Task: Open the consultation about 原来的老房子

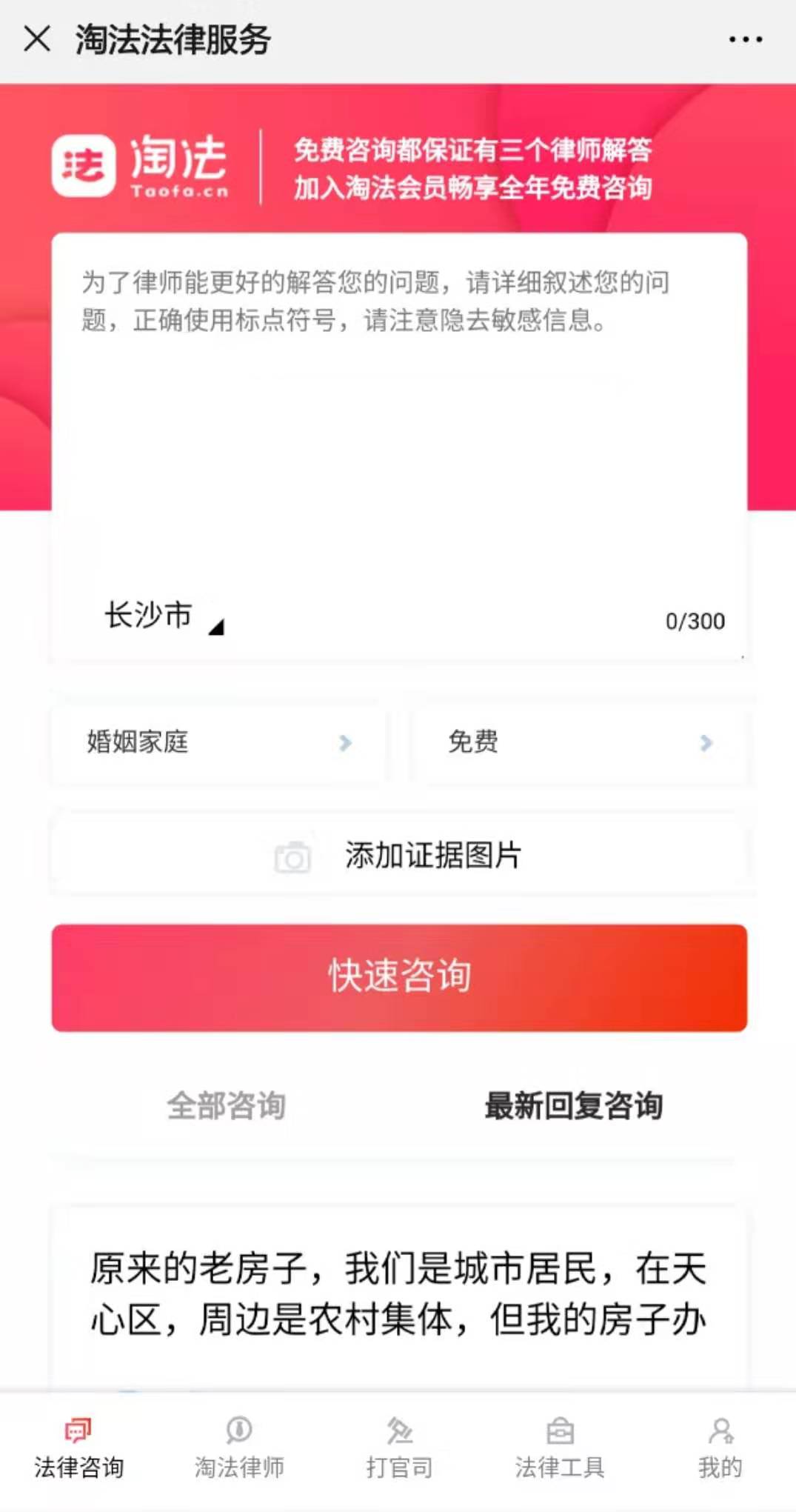Action: click(398, 1293)
